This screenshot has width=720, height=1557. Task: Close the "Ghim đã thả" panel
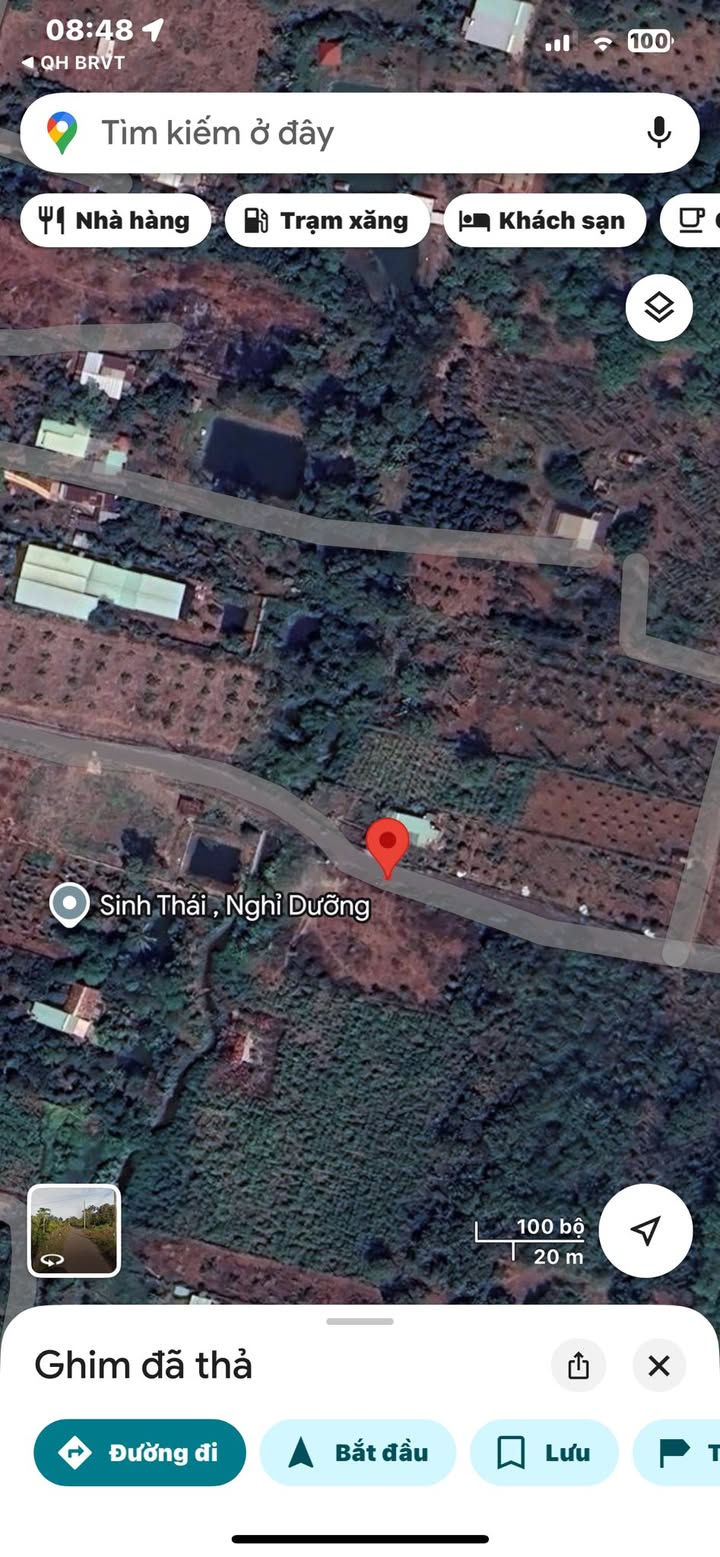658,1366
